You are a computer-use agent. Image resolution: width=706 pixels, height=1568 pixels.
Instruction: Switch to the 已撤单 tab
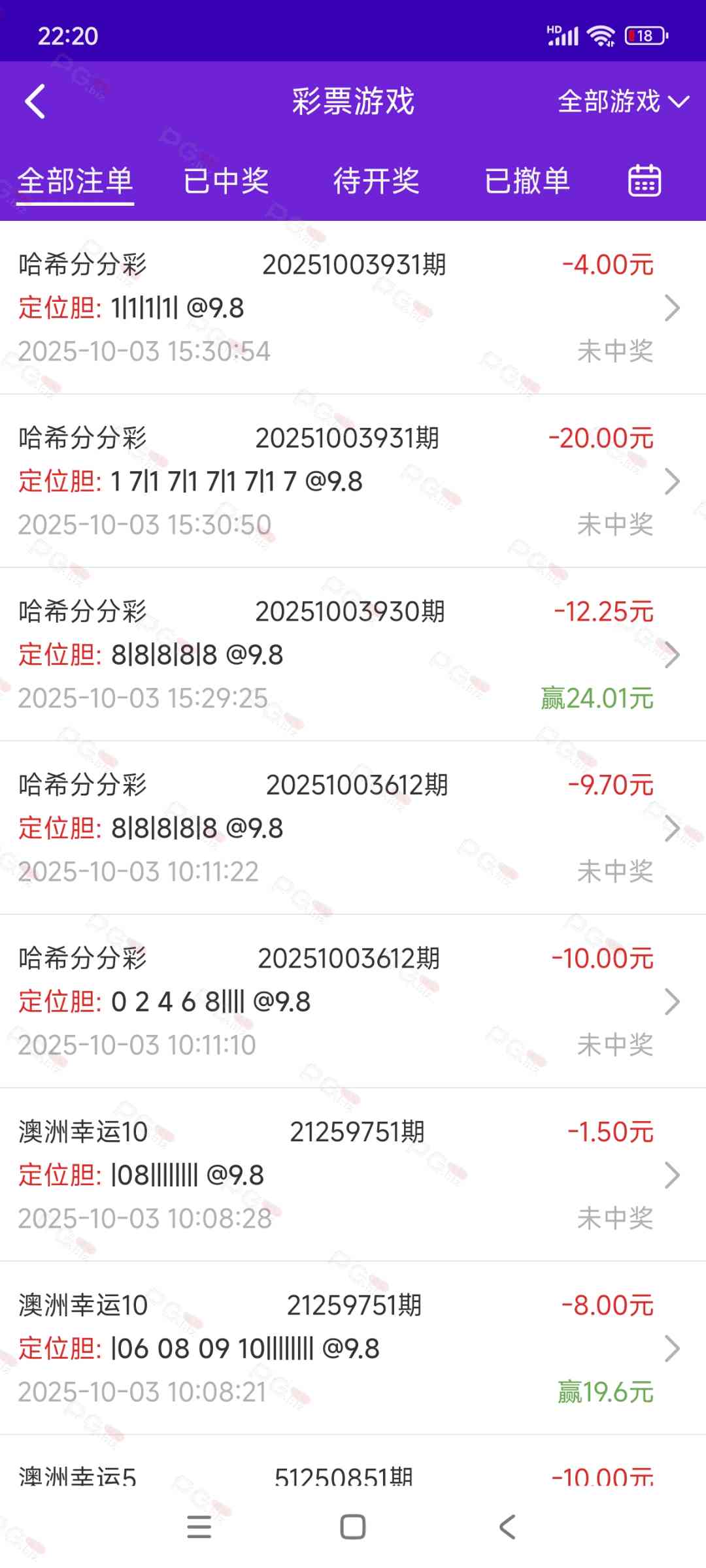coord(527,181)
